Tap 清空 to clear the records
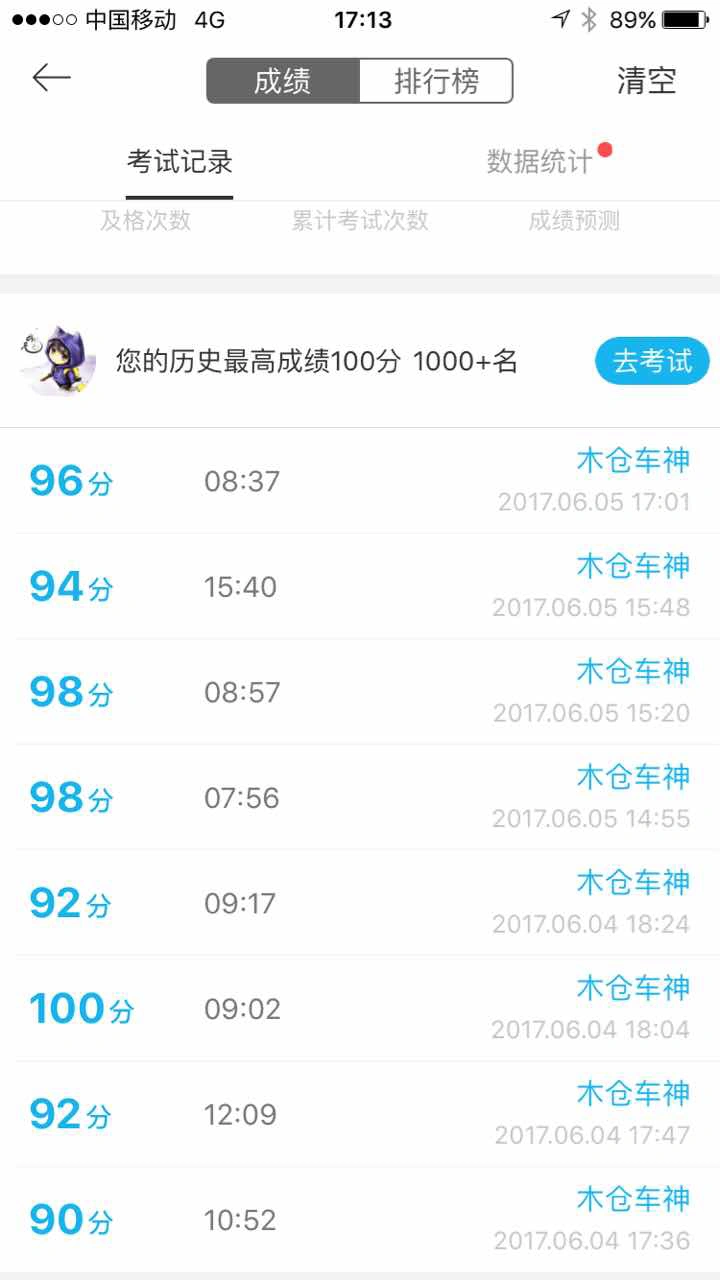The height and width of the screenshot is (1280, 720). click(x=646, y=81)
